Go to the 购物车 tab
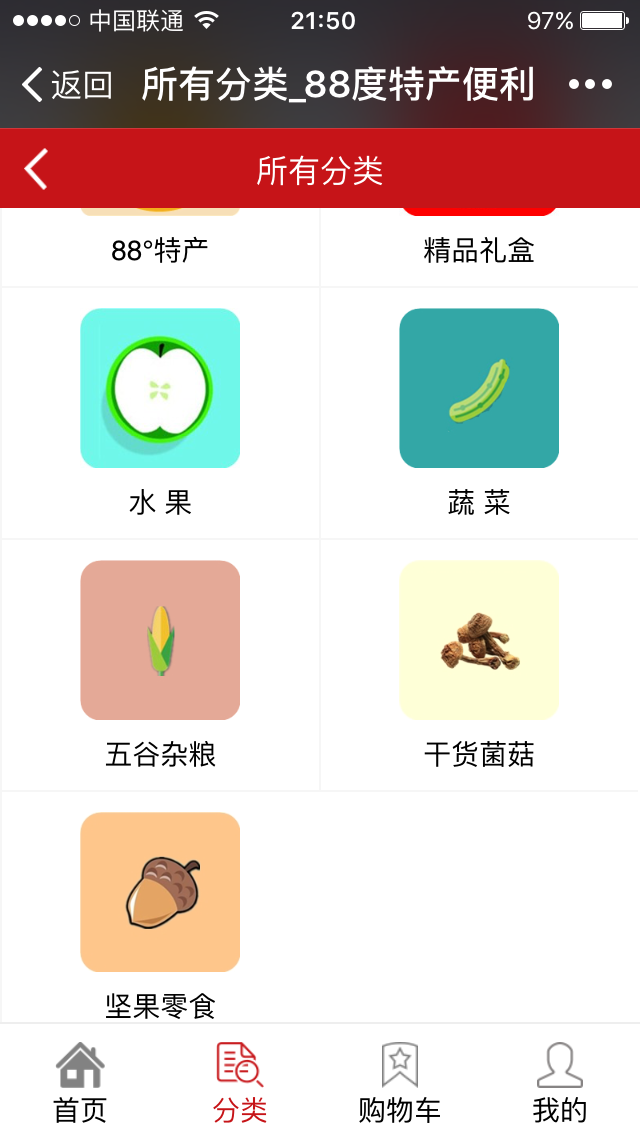This screenshot has width=640, height=1136. (400, 1082)
